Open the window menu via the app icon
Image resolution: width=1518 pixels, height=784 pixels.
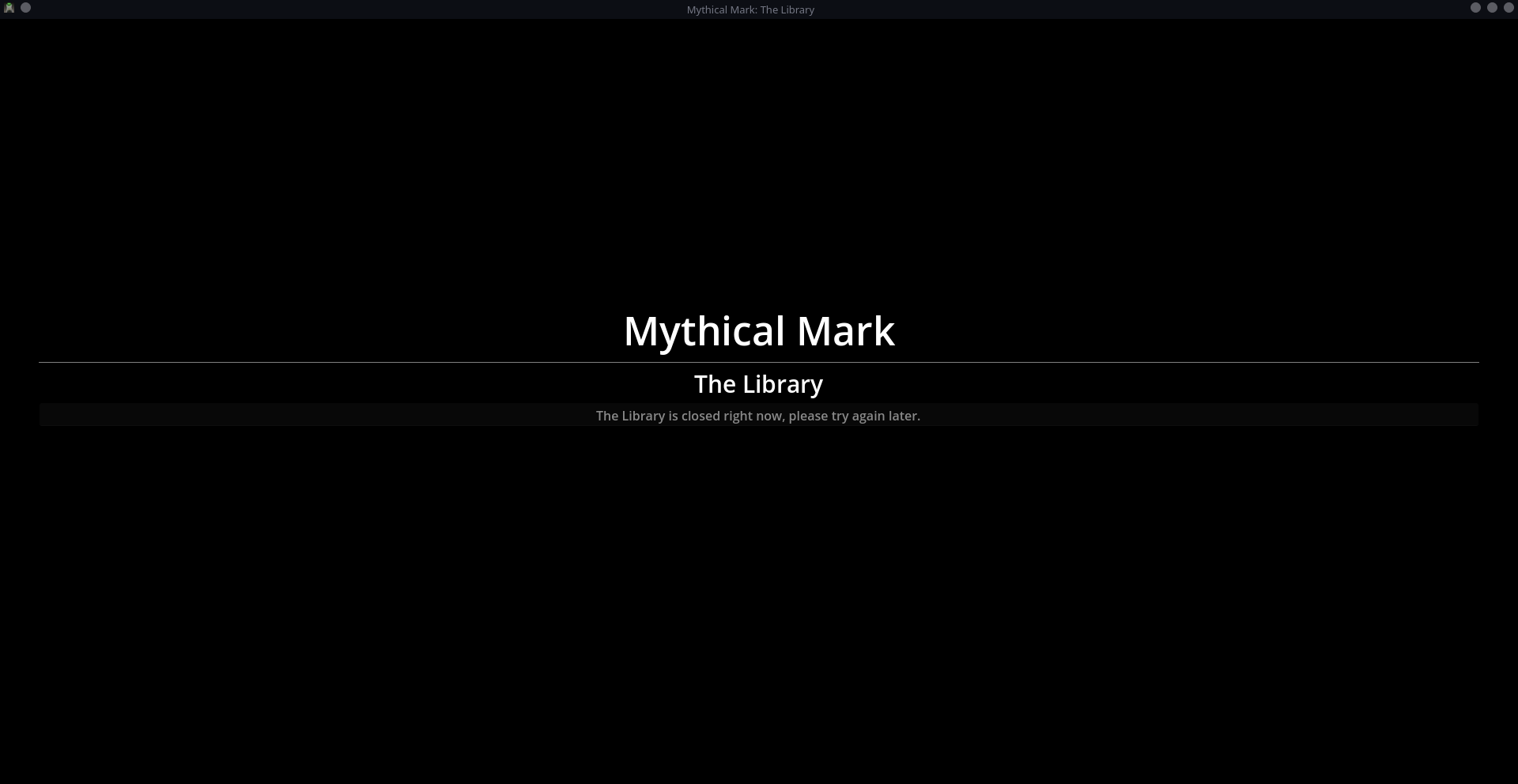(x=9, y=8)
